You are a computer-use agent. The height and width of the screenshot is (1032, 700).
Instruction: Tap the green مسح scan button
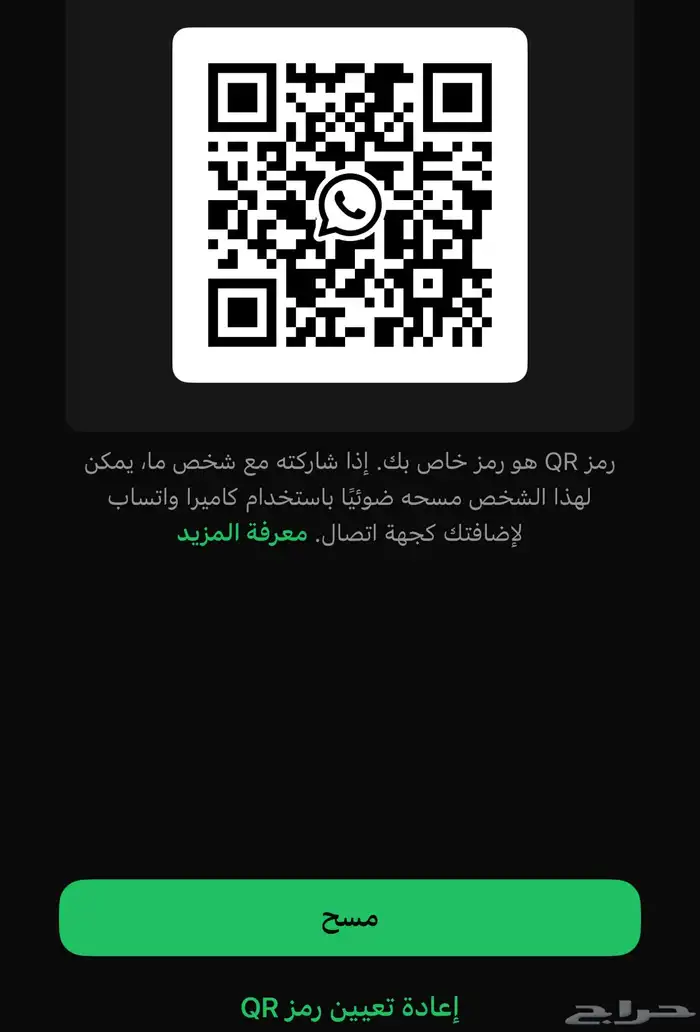[x=349, y=917]
